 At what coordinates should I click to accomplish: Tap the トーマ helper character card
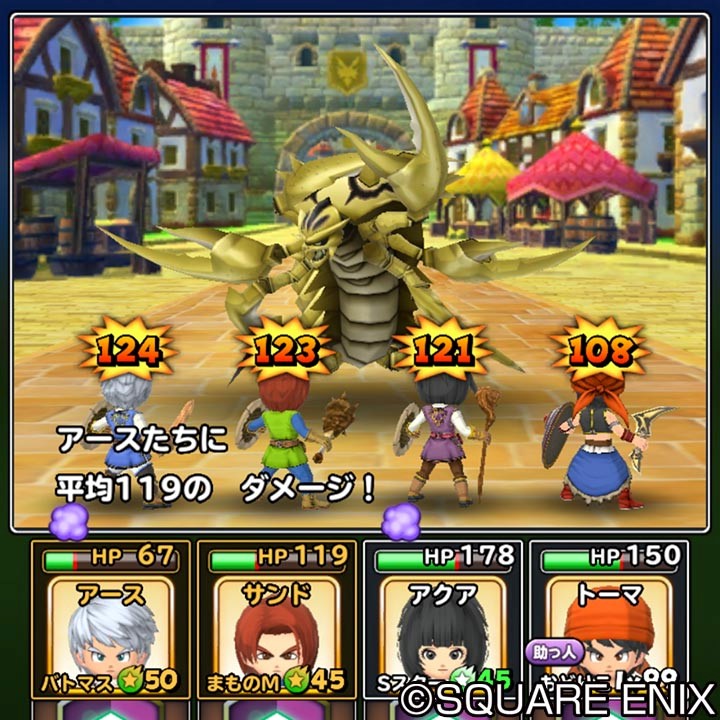point(608,625)
